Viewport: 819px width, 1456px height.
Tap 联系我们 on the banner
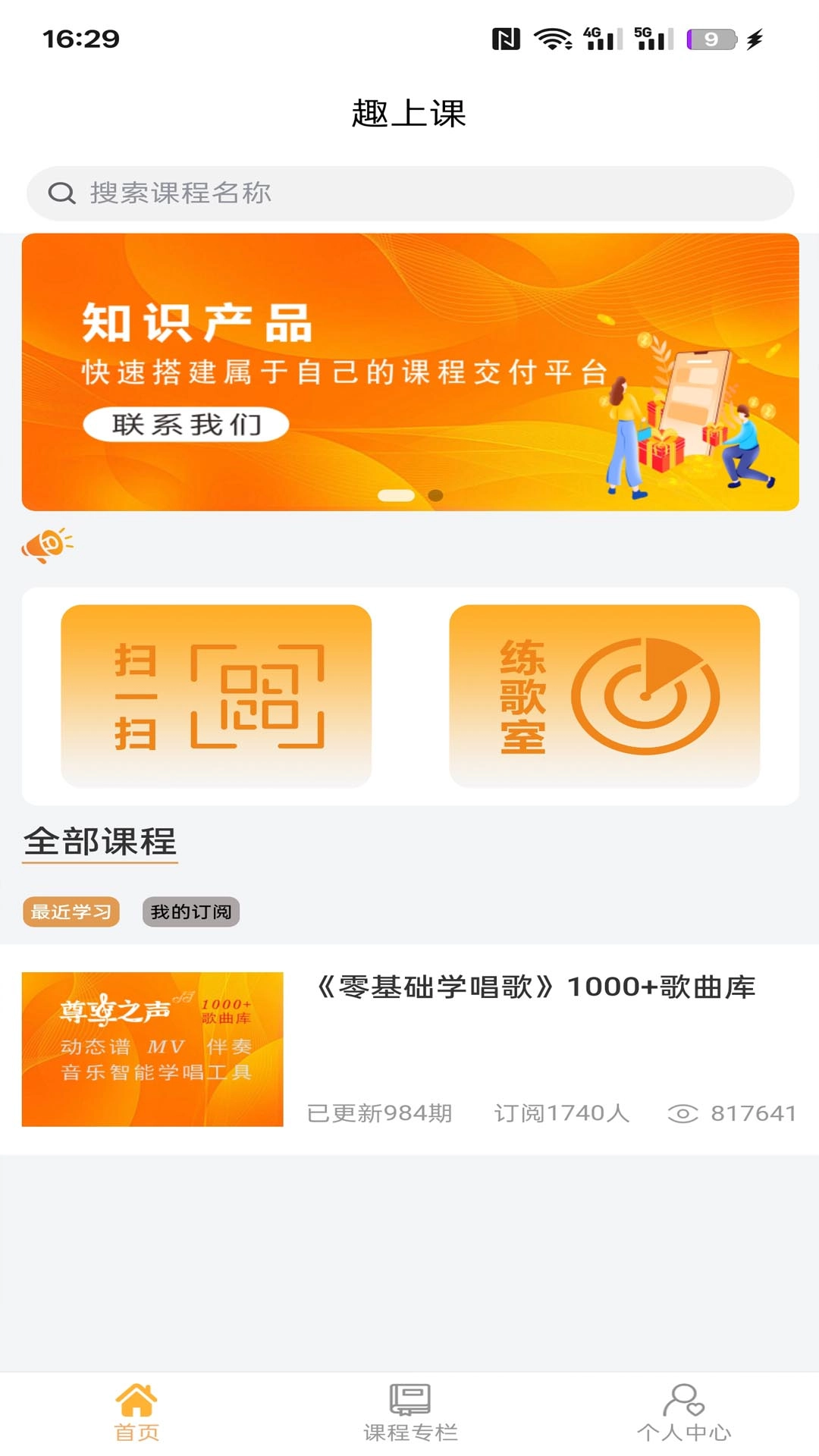186,424
